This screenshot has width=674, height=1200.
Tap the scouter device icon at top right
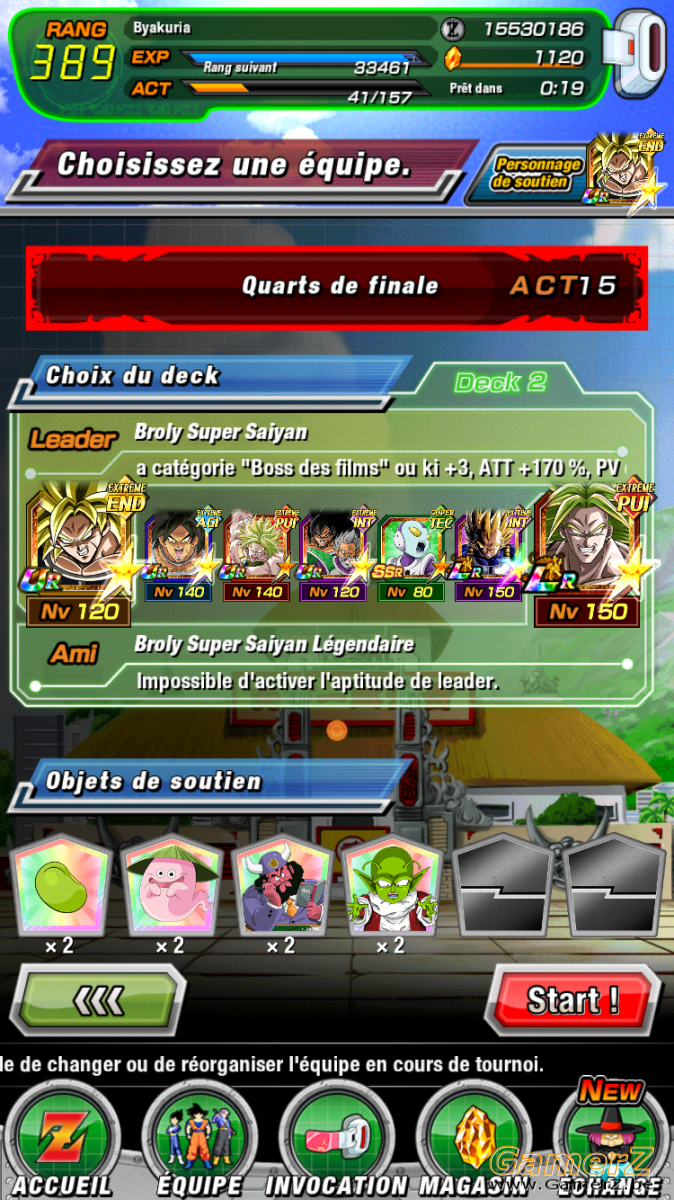[640, 54]
